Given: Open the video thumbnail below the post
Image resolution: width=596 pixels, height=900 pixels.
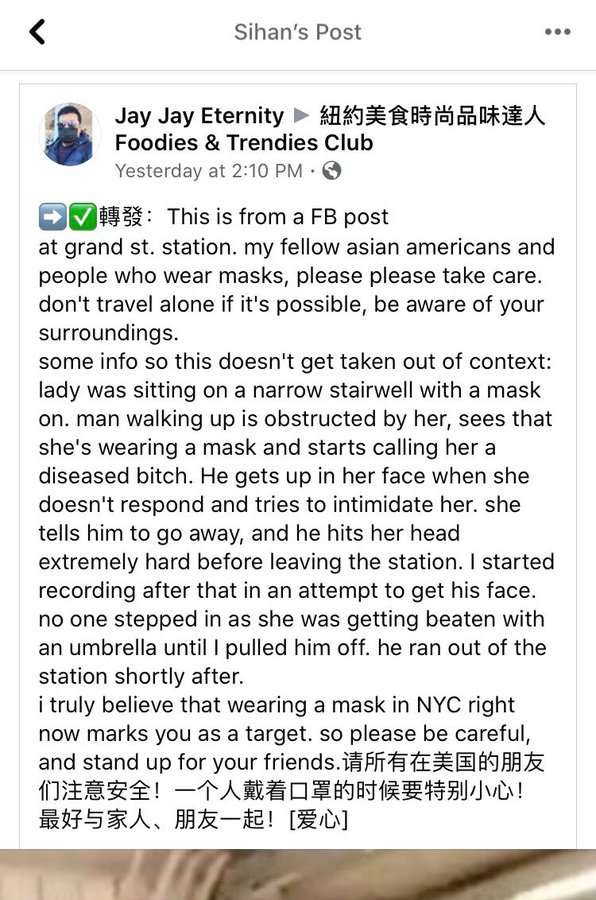Looking at the screenshot, I should click(x=298, y=874).
